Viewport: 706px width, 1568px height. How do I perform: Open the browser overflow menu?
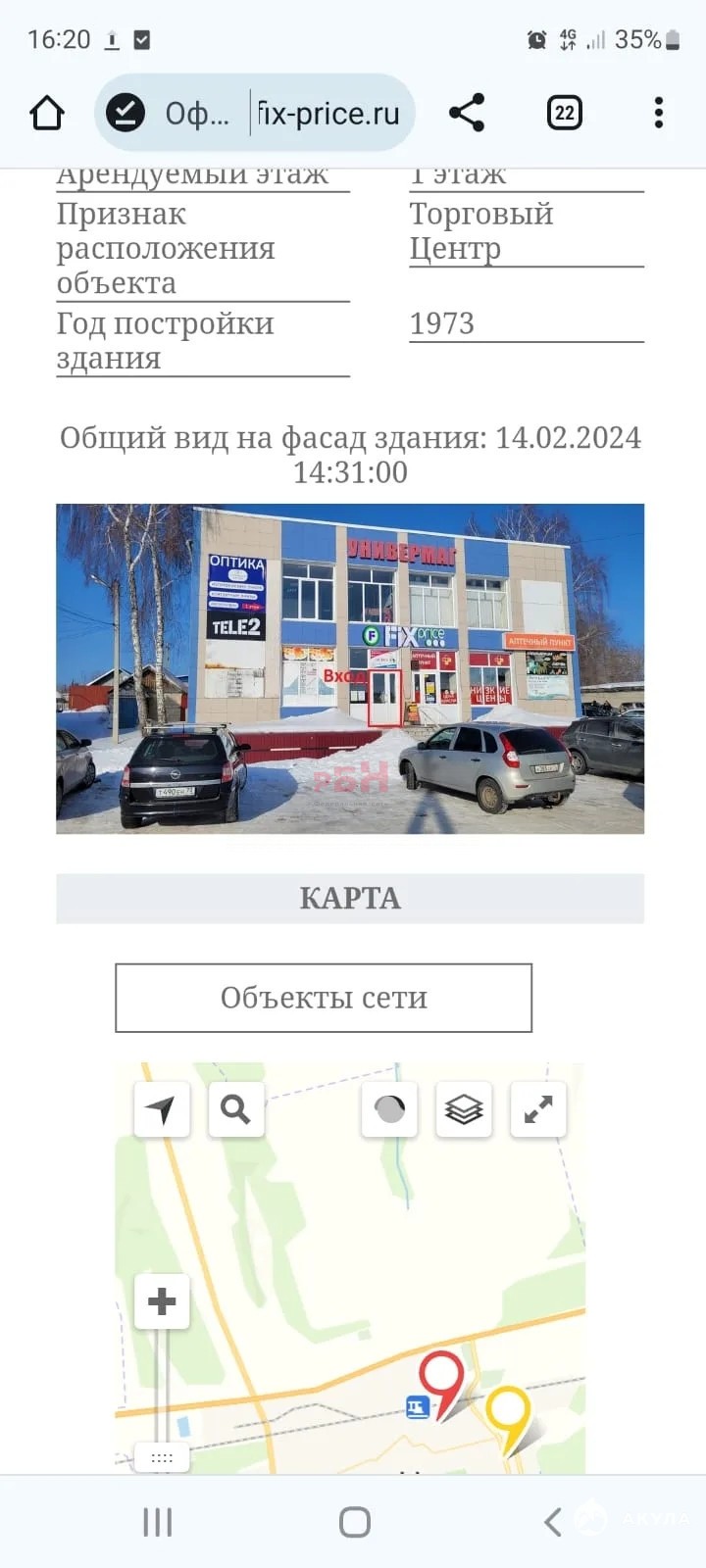(659, 114)
